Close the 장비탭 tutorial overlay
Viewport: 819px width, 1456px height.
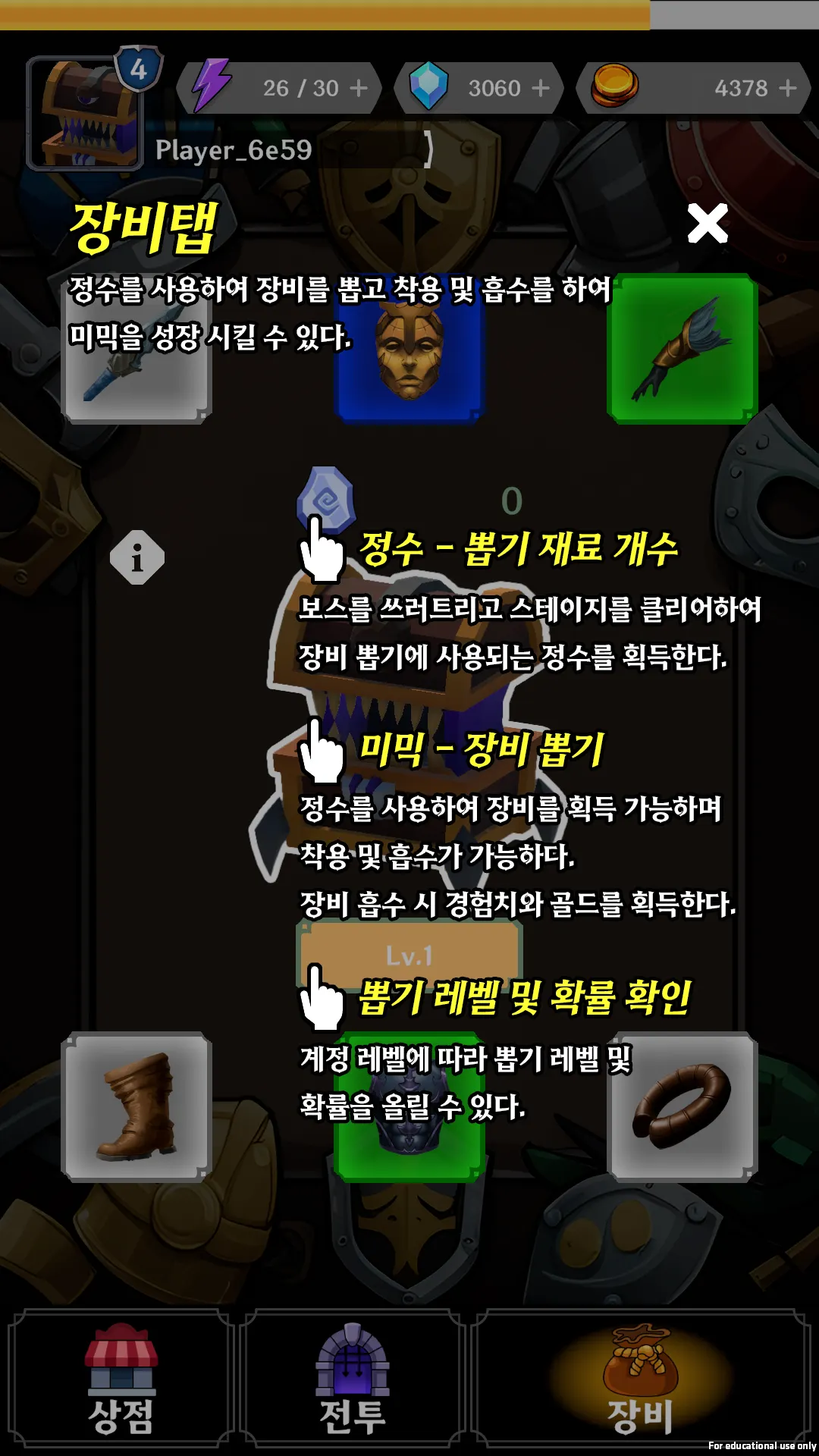tap(708, 224)
